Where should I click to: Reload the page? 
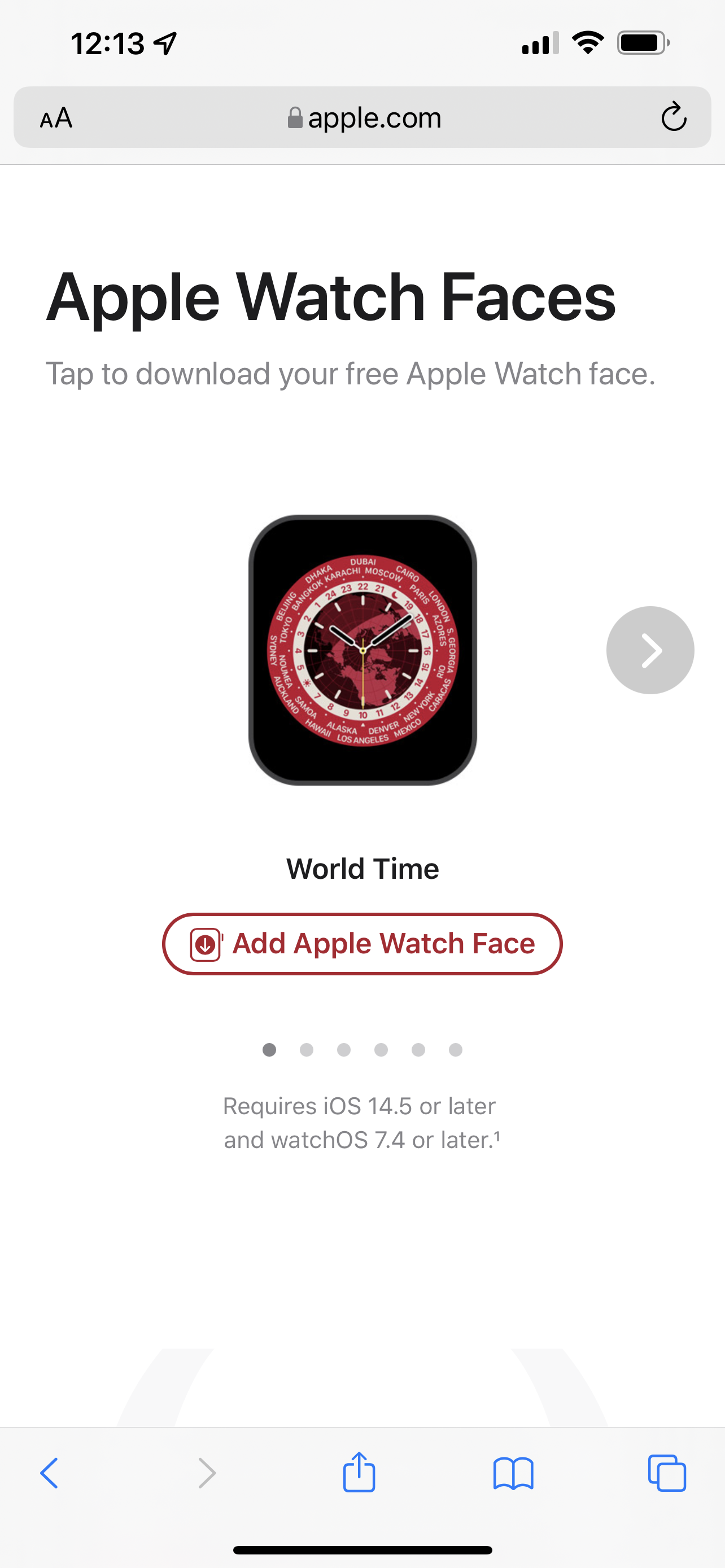click(673, 117)
